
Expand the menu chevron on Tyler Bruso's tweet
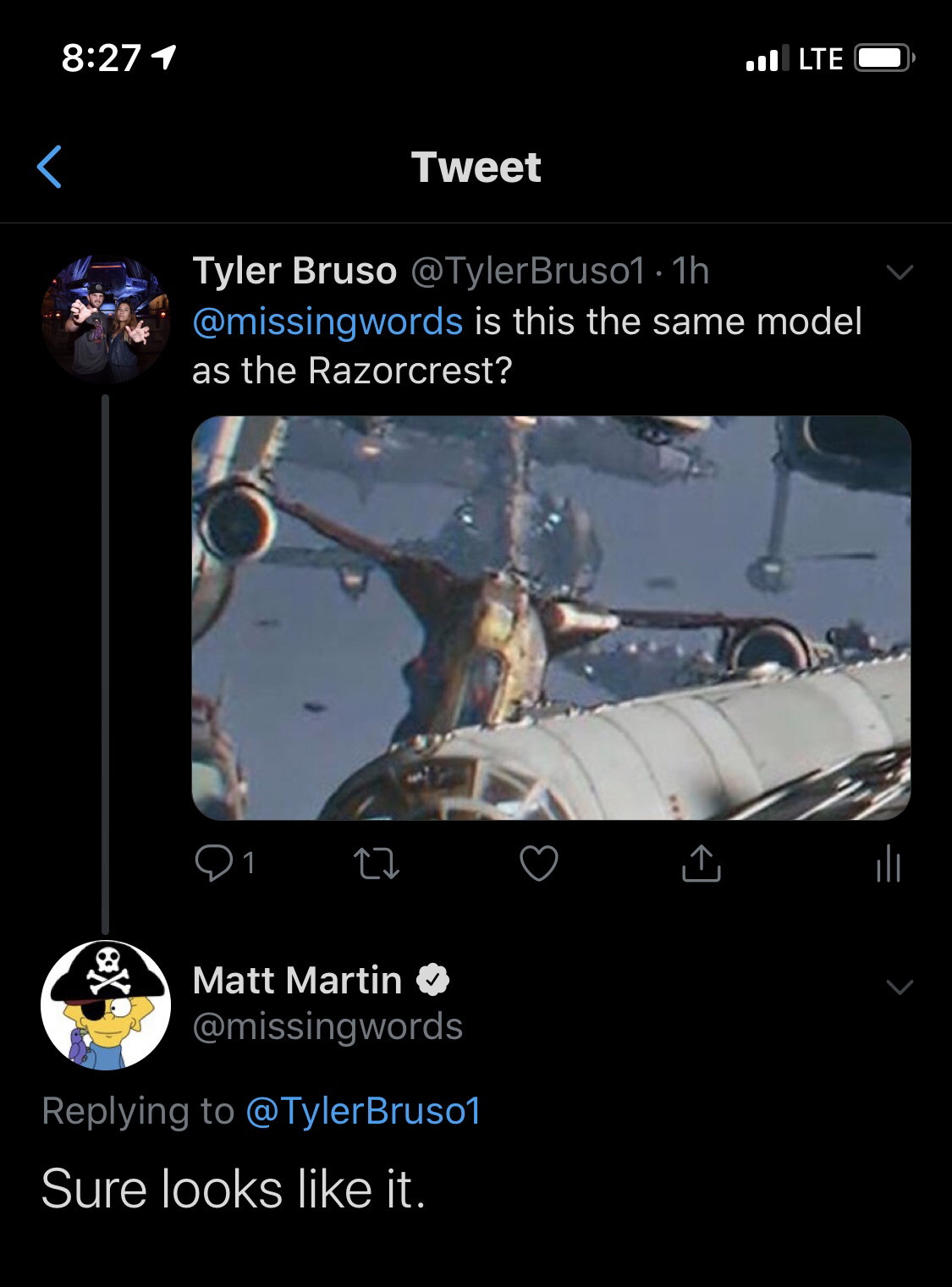pyautogui.click(x=900, y=272)
